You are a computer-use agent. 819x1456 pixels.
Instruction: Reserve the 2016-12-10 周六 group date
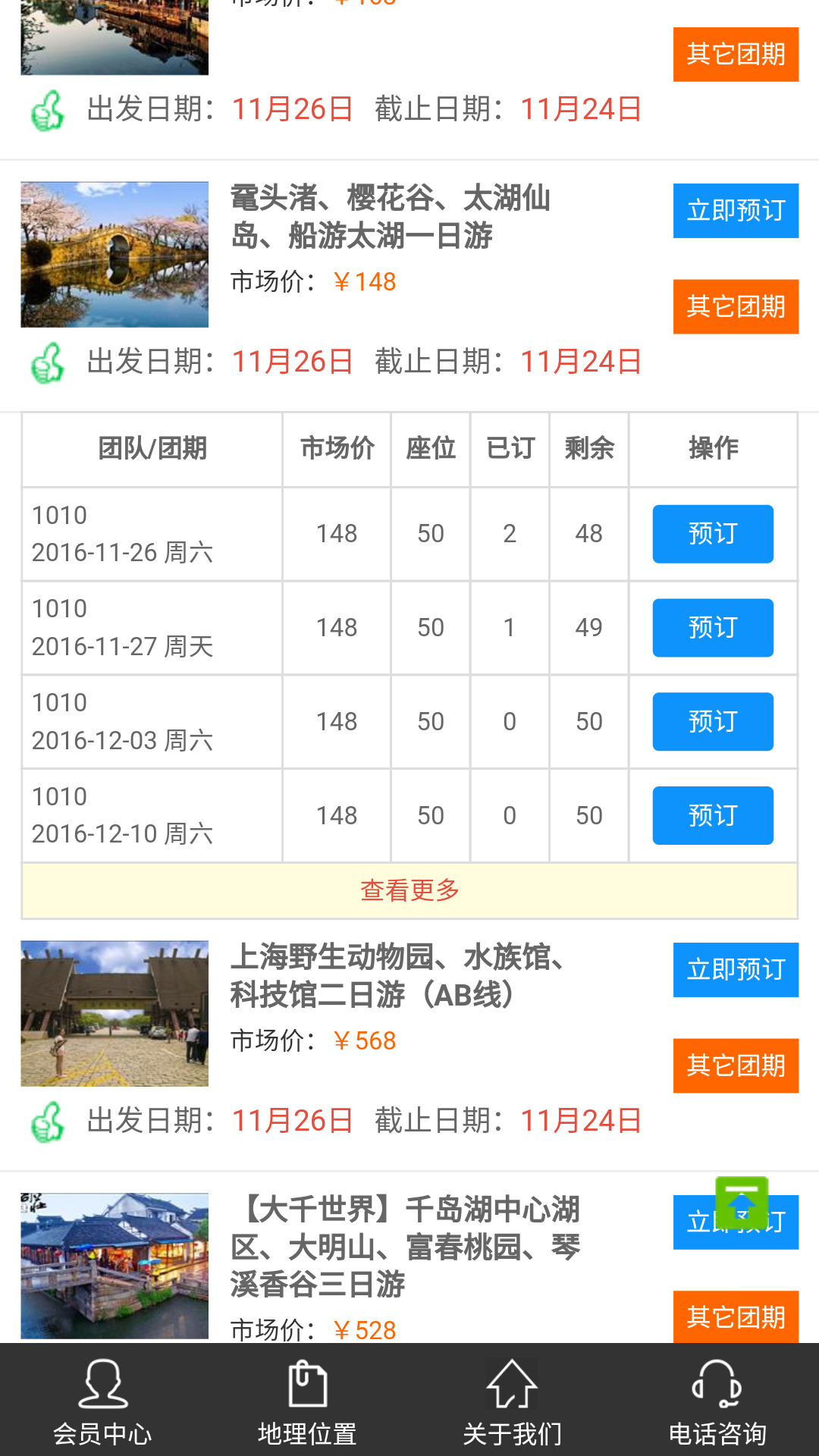(x=713, y=815)
